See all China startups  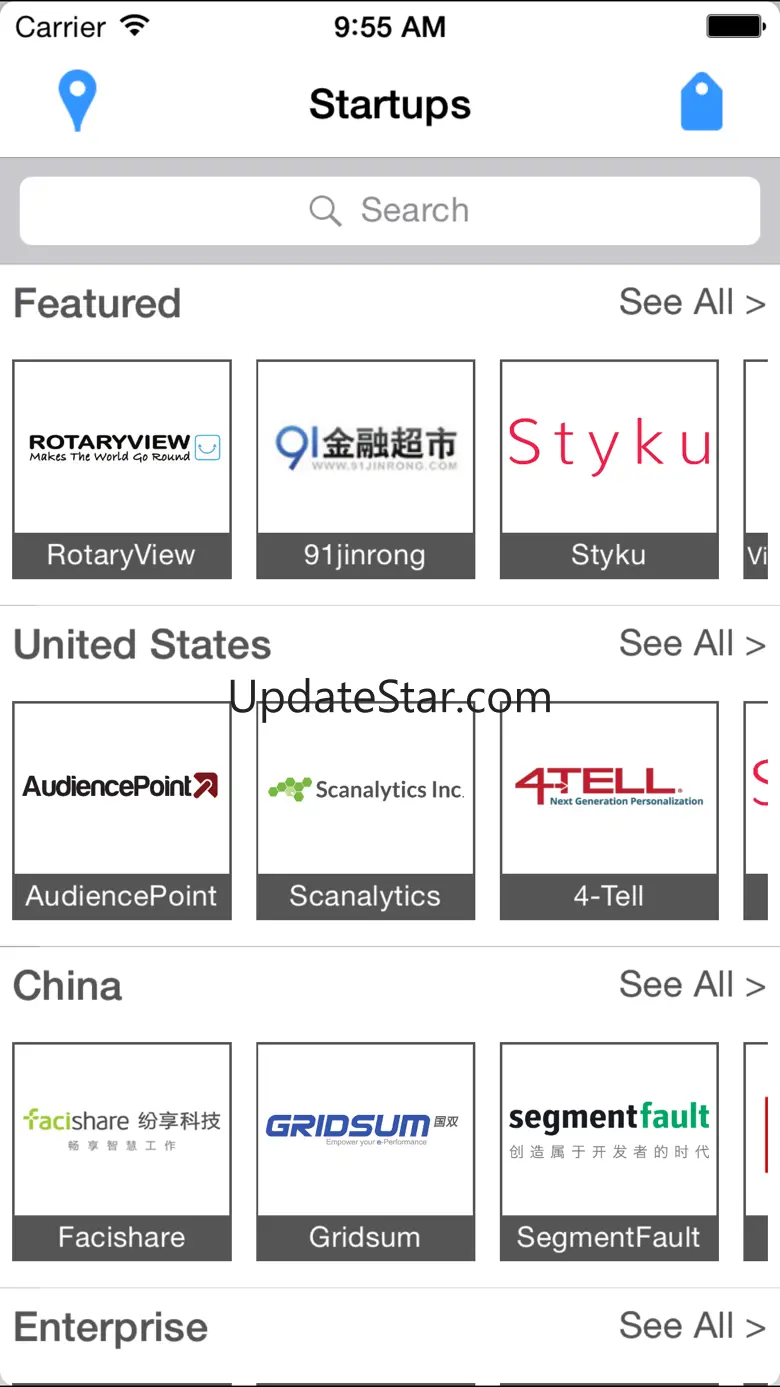tap(691, 985)
